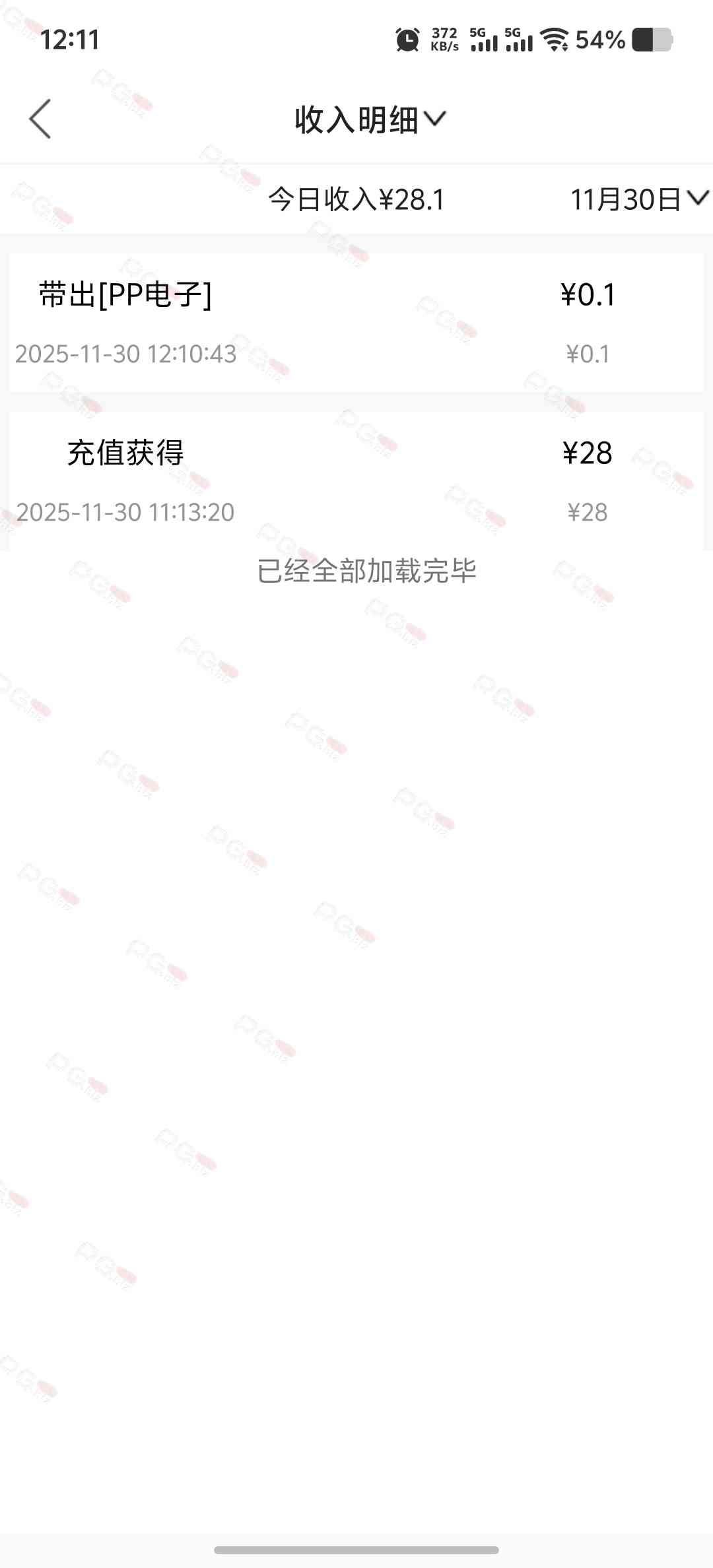
Task: Open the 11月30日 date picker
Action: pos(638,199)
